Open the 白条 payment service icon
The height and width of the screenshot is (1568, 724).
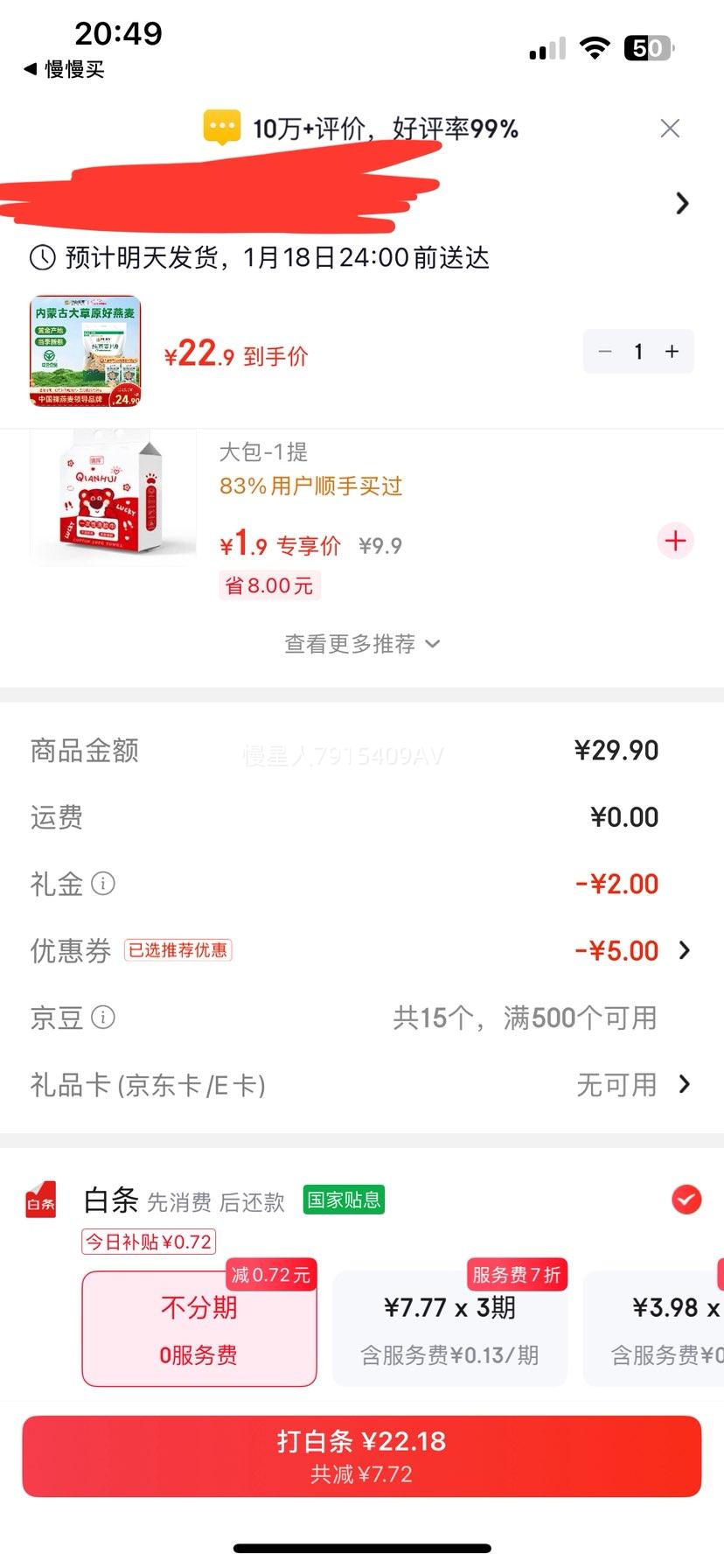pyautogui.click(x=41, y=1200)
